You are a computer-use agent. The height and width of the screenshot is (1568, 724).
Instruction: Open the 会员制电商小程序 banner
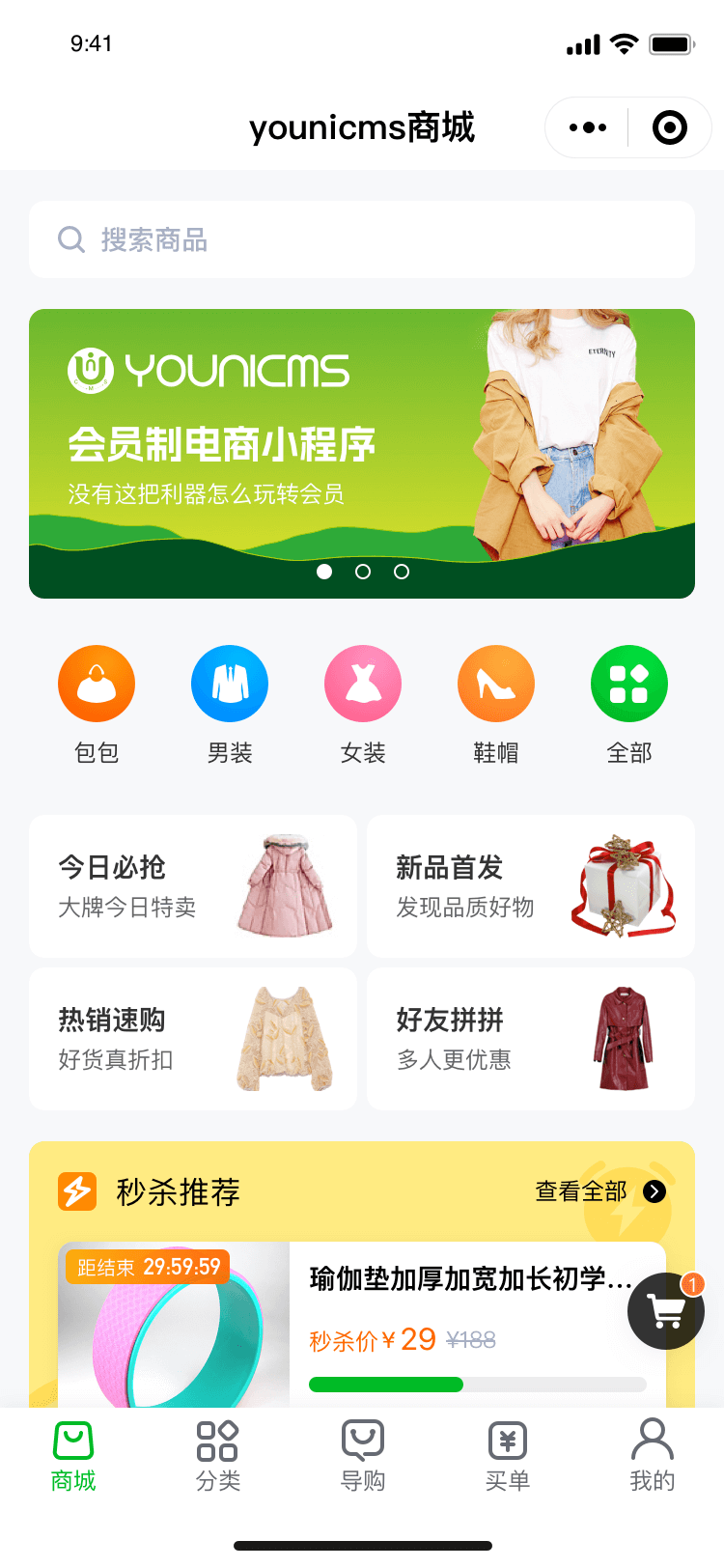362,453
